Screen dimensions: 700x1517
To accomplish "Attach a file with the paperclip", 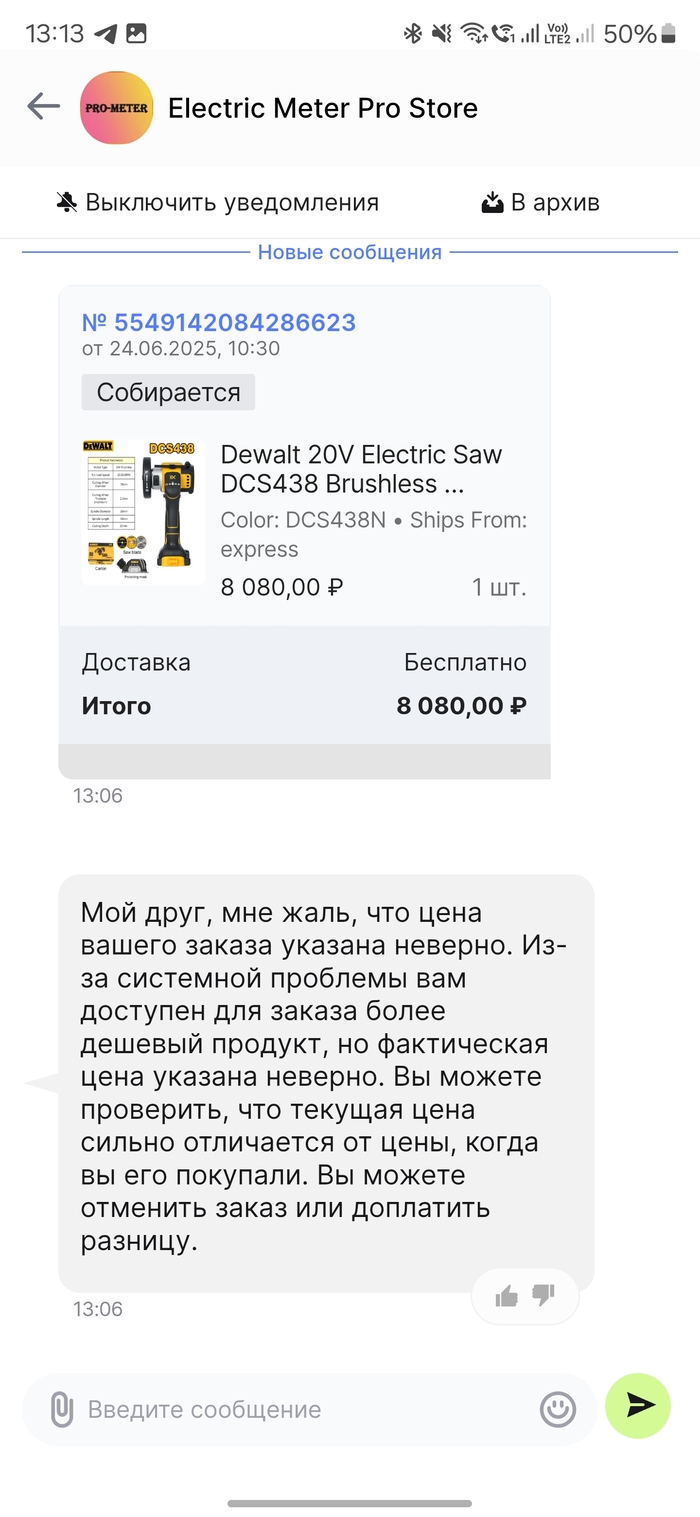I will [x=62, y=1410].
